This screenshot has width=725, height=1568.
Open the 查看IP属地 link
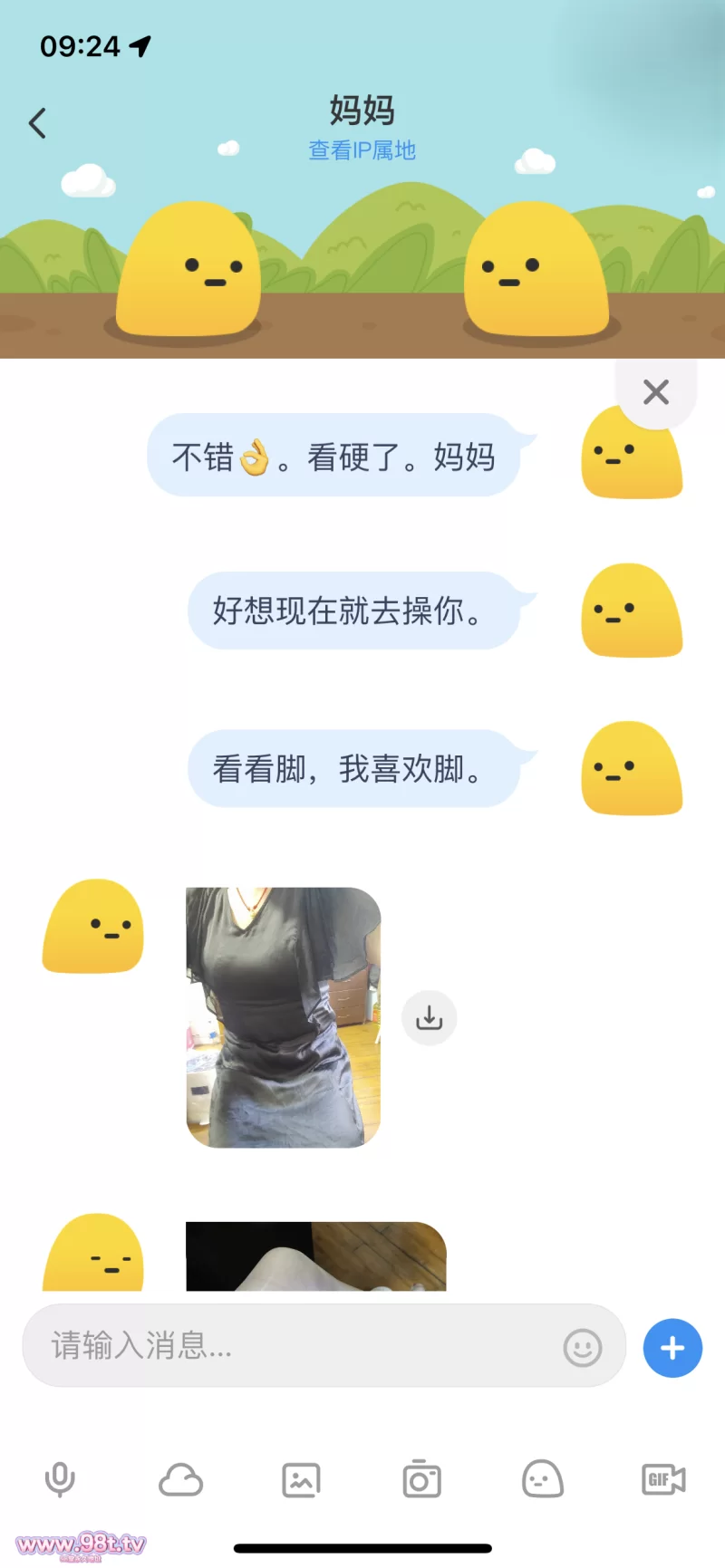pyautogui.click(x=362, y=150)
